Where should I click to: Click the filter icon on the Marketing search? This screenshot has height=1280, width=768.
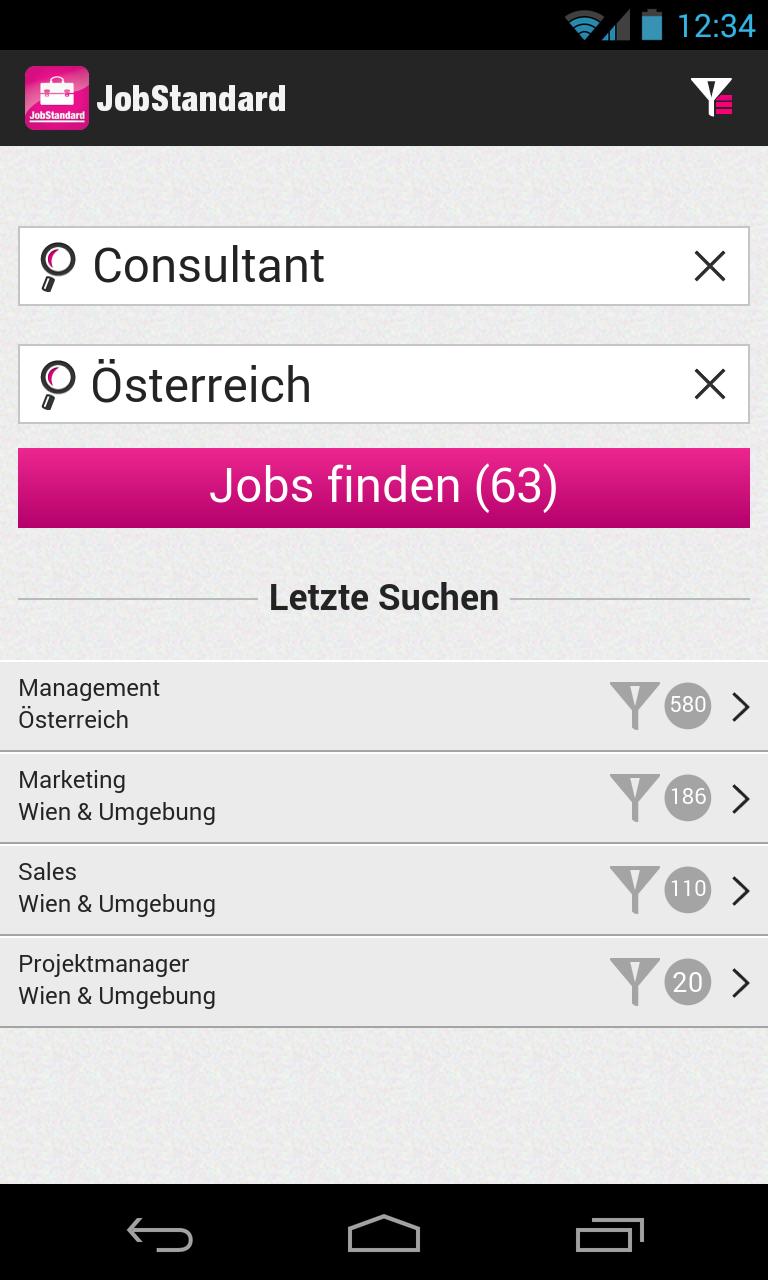634,798
